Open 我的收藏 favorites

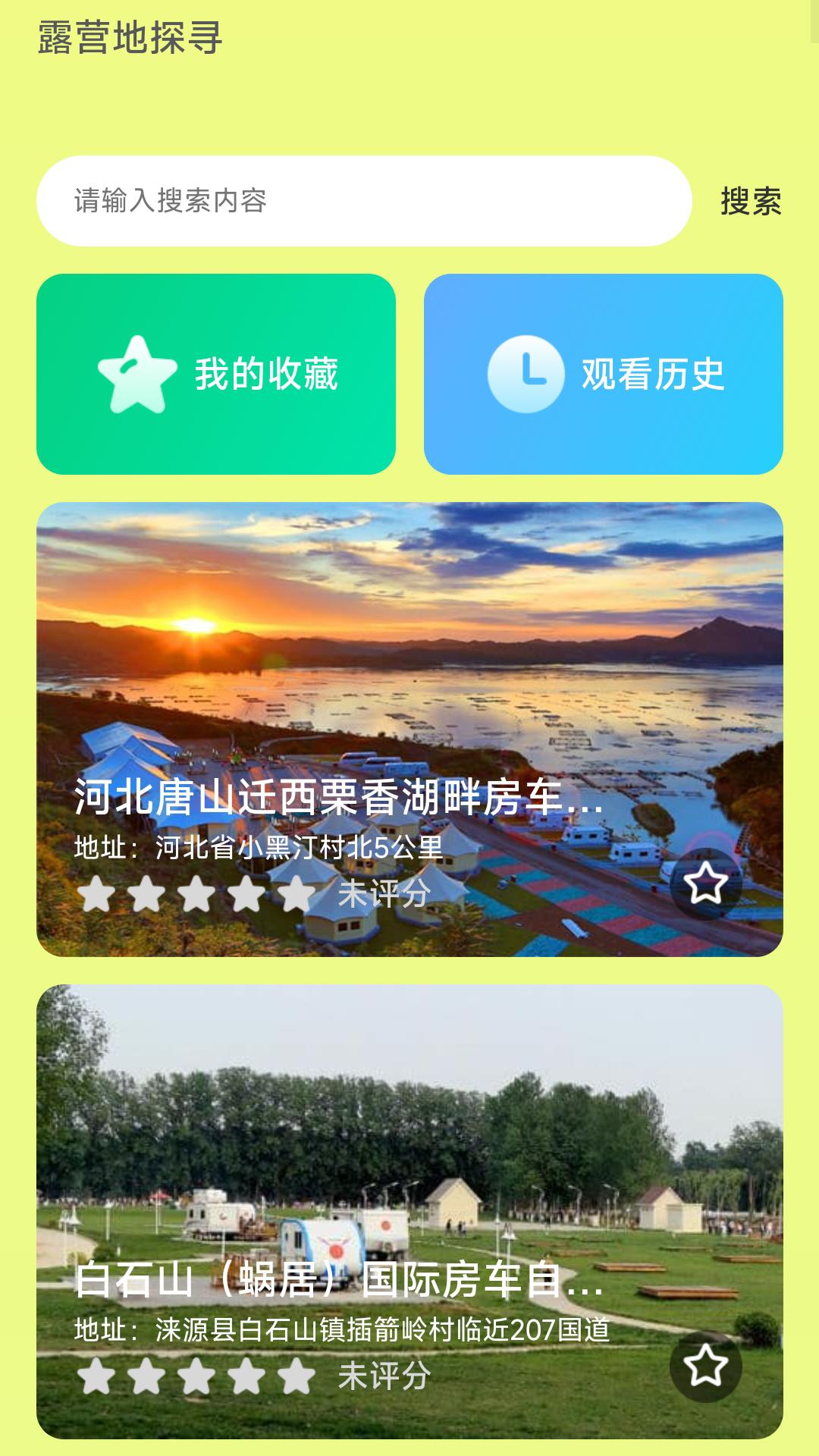coord(216,374)
